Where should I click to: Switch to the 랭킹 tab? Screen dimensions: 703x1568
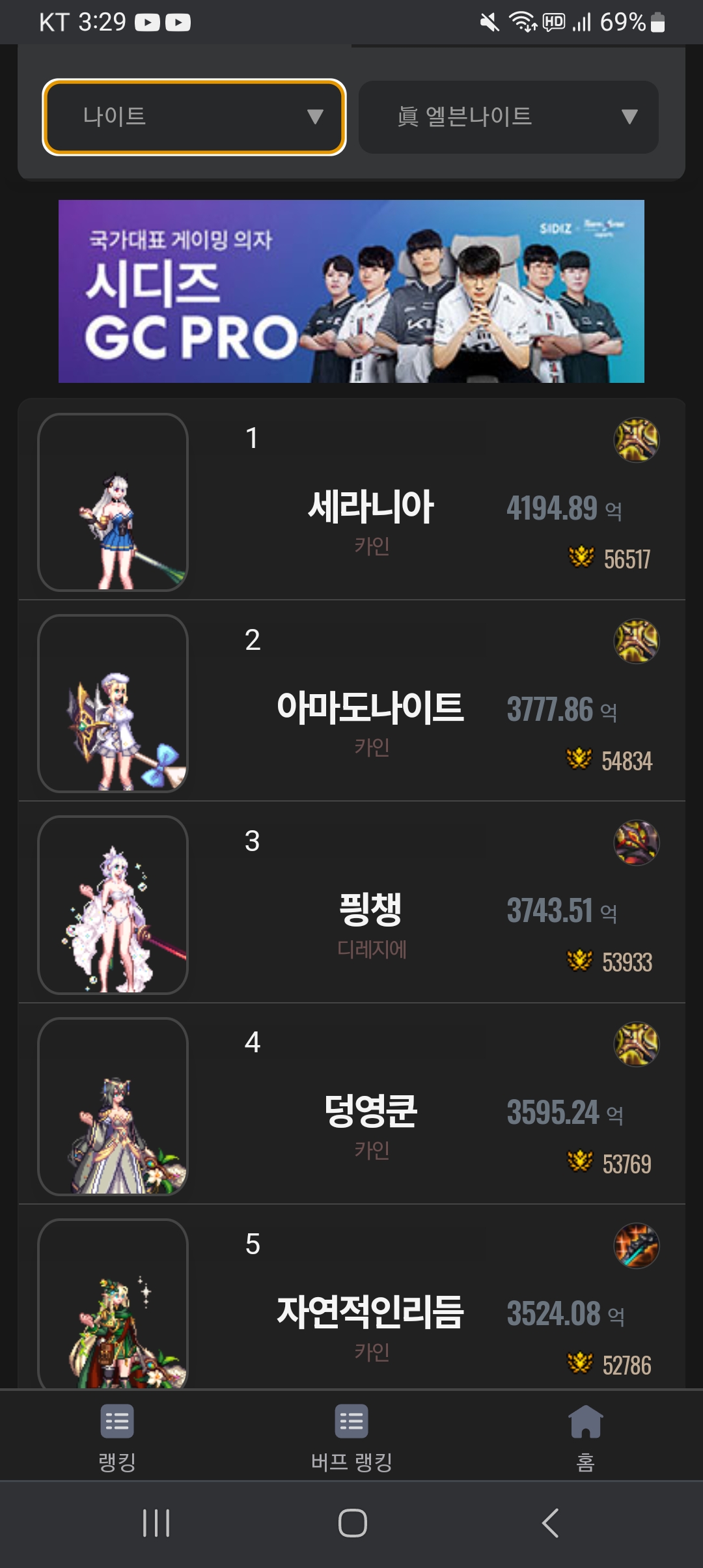[117, 1436]
